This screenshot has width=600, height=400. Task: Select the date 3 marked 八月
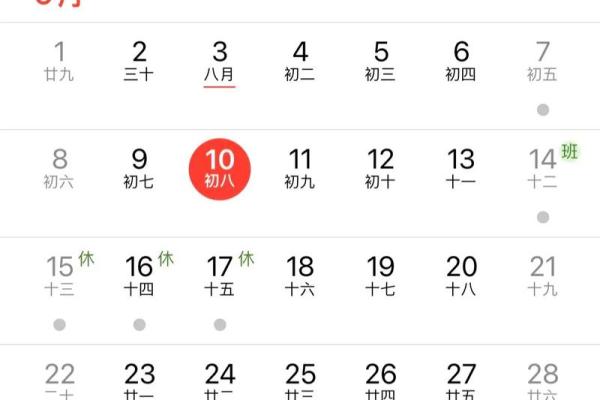click(x=220, y=60)
